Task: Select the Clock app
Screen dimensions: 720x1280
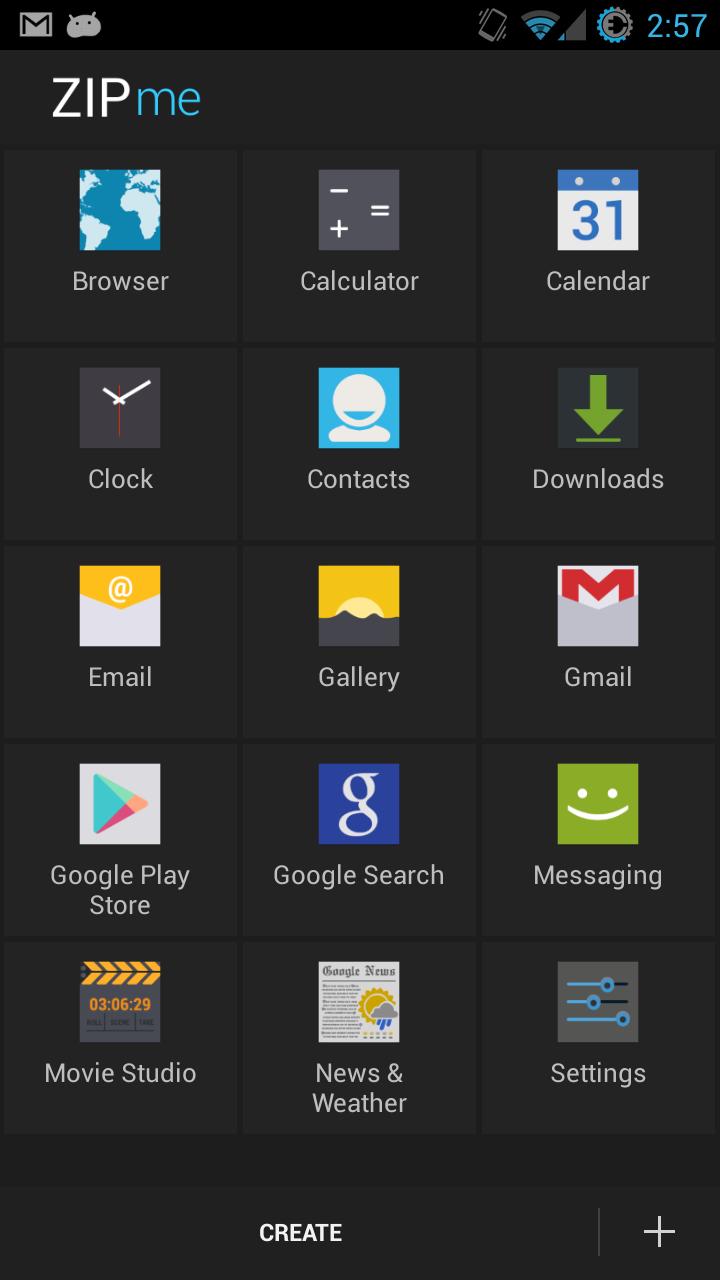Action: point(120,443)
